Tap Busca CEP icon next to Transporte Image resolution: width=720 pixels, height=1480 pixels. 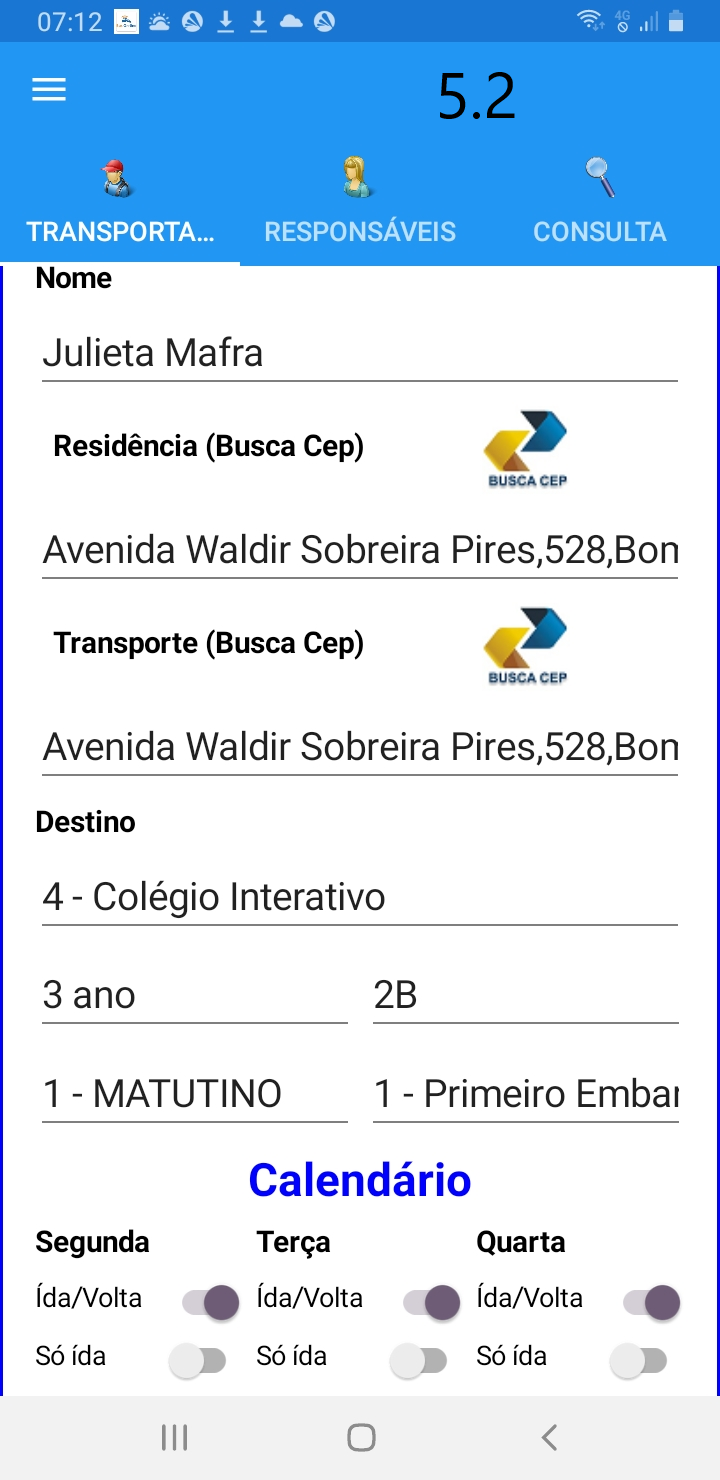(x=525, y=646)
